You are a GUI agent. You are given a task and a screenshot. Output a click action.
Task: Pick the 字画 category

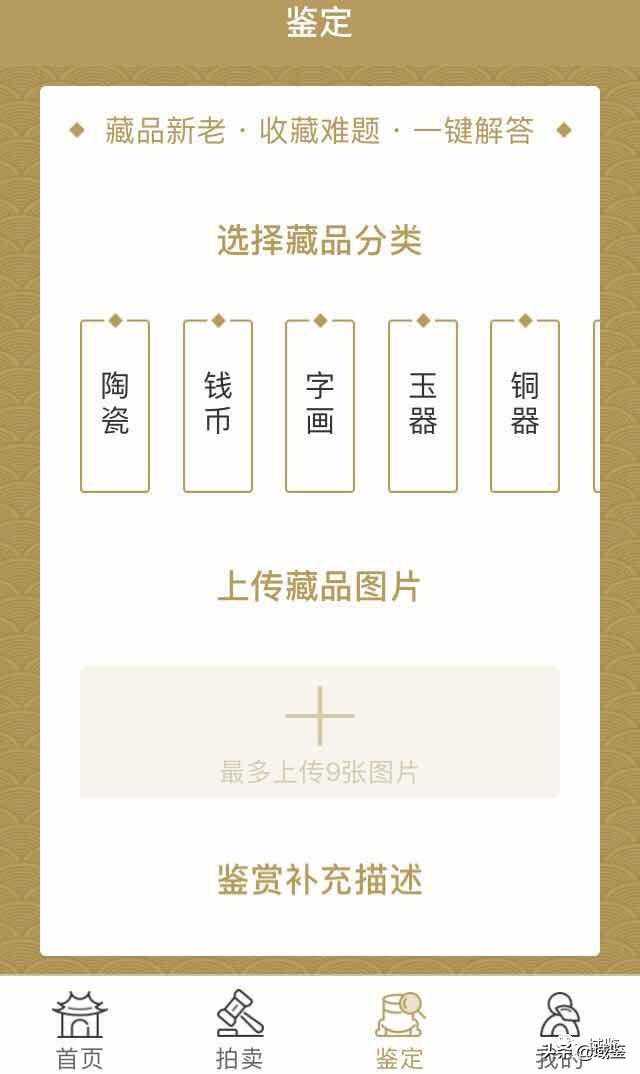320,405
